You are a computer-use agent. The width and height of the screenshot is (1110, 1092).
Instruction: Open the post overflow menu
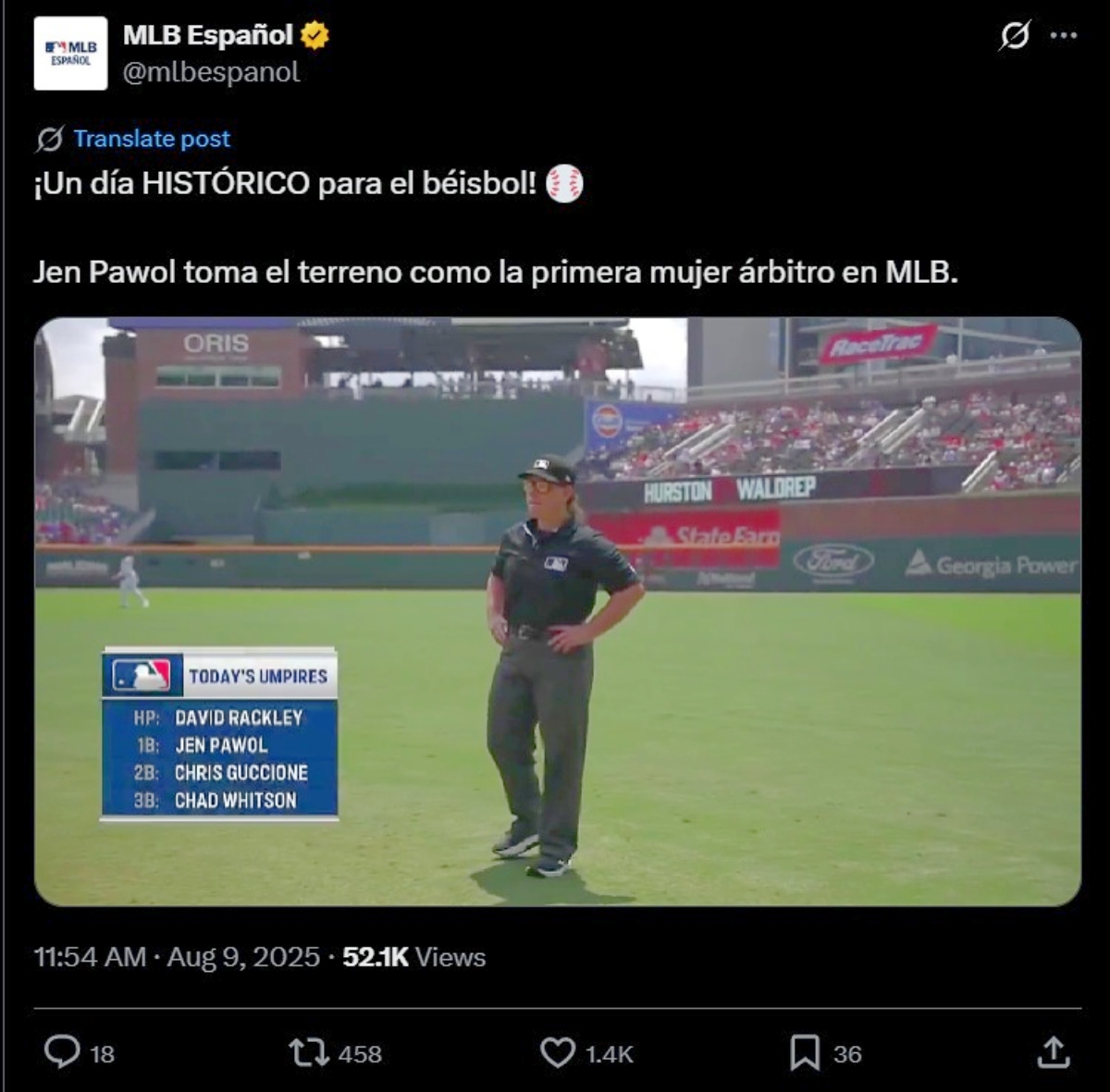1064,36
